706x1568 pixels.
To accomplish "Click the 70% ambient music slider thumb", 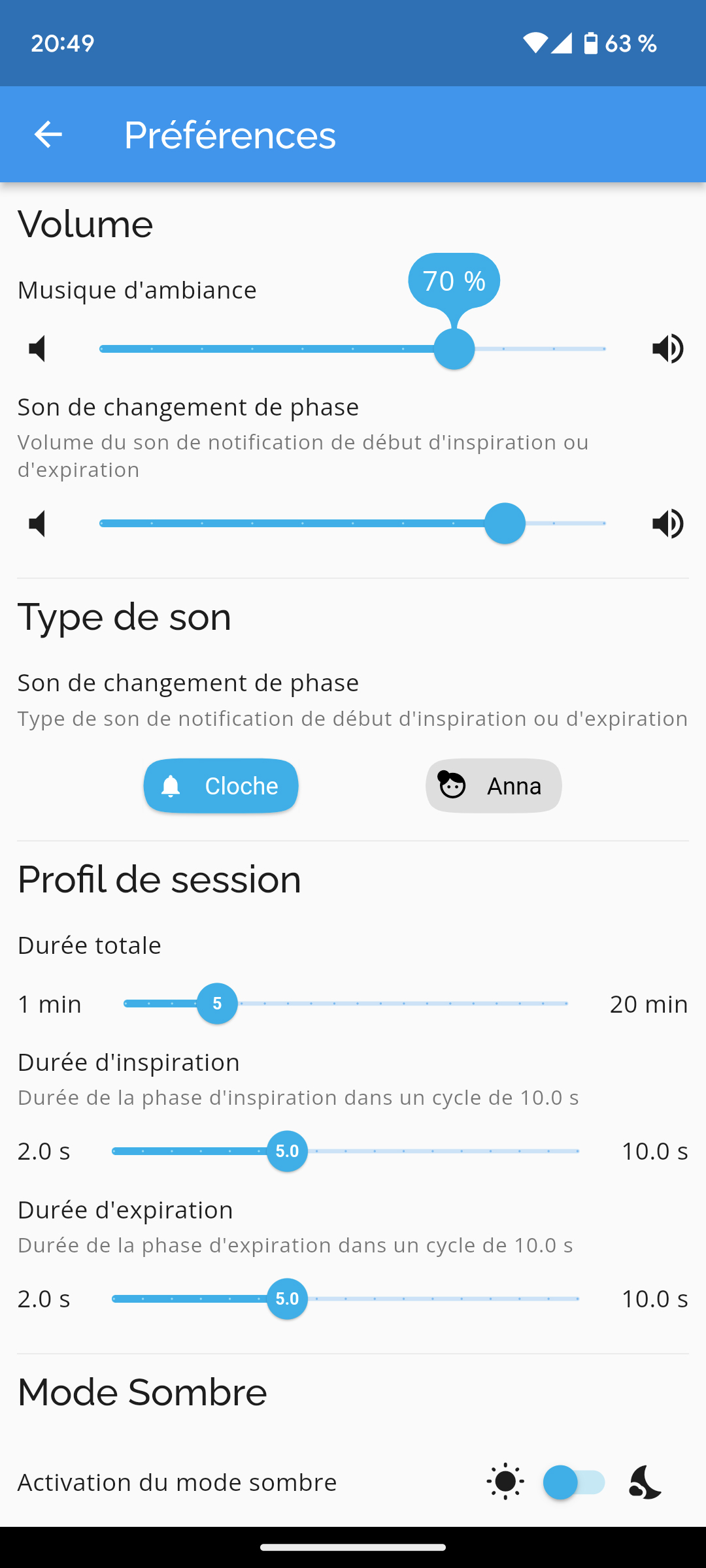I will click(454, 348).
